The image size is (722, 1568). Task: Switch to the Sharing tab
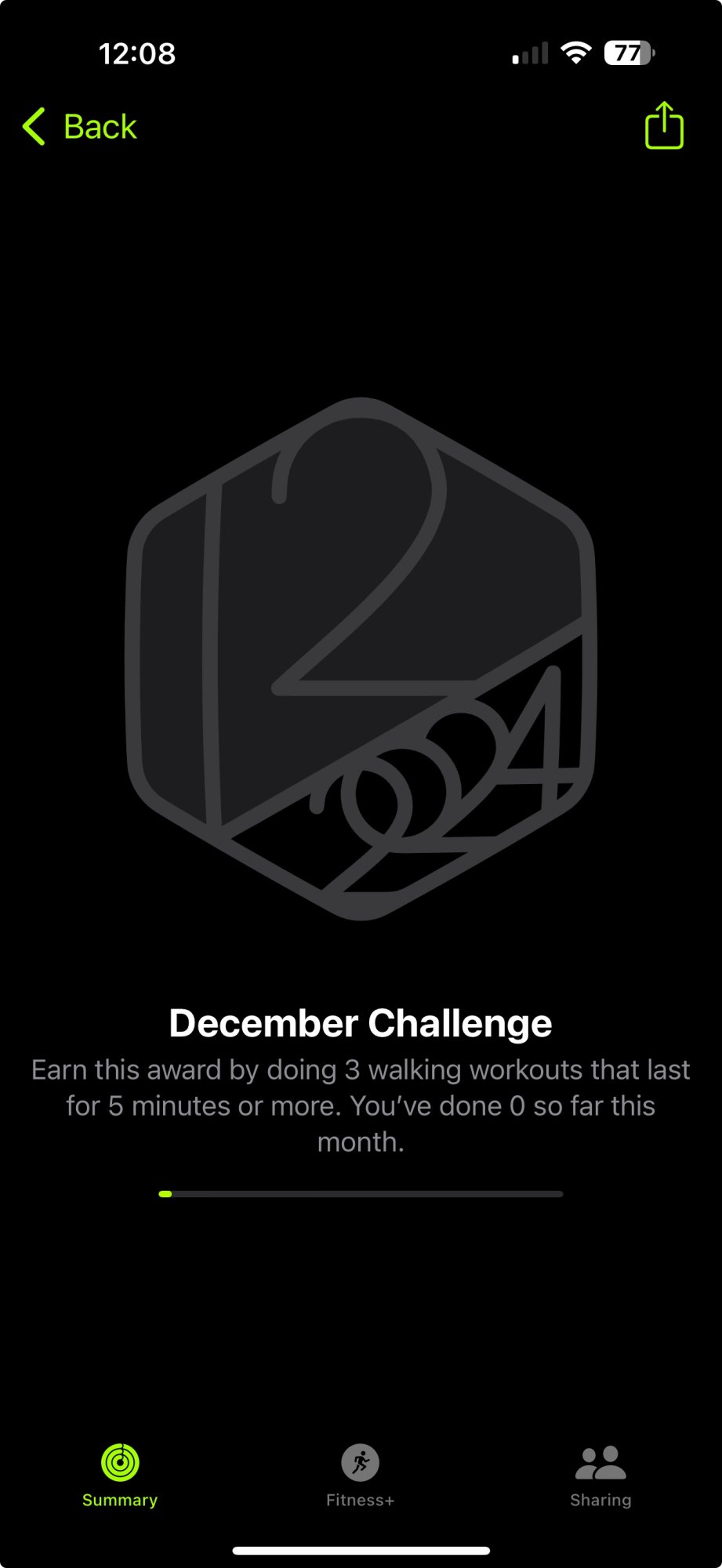(600, 1475)
